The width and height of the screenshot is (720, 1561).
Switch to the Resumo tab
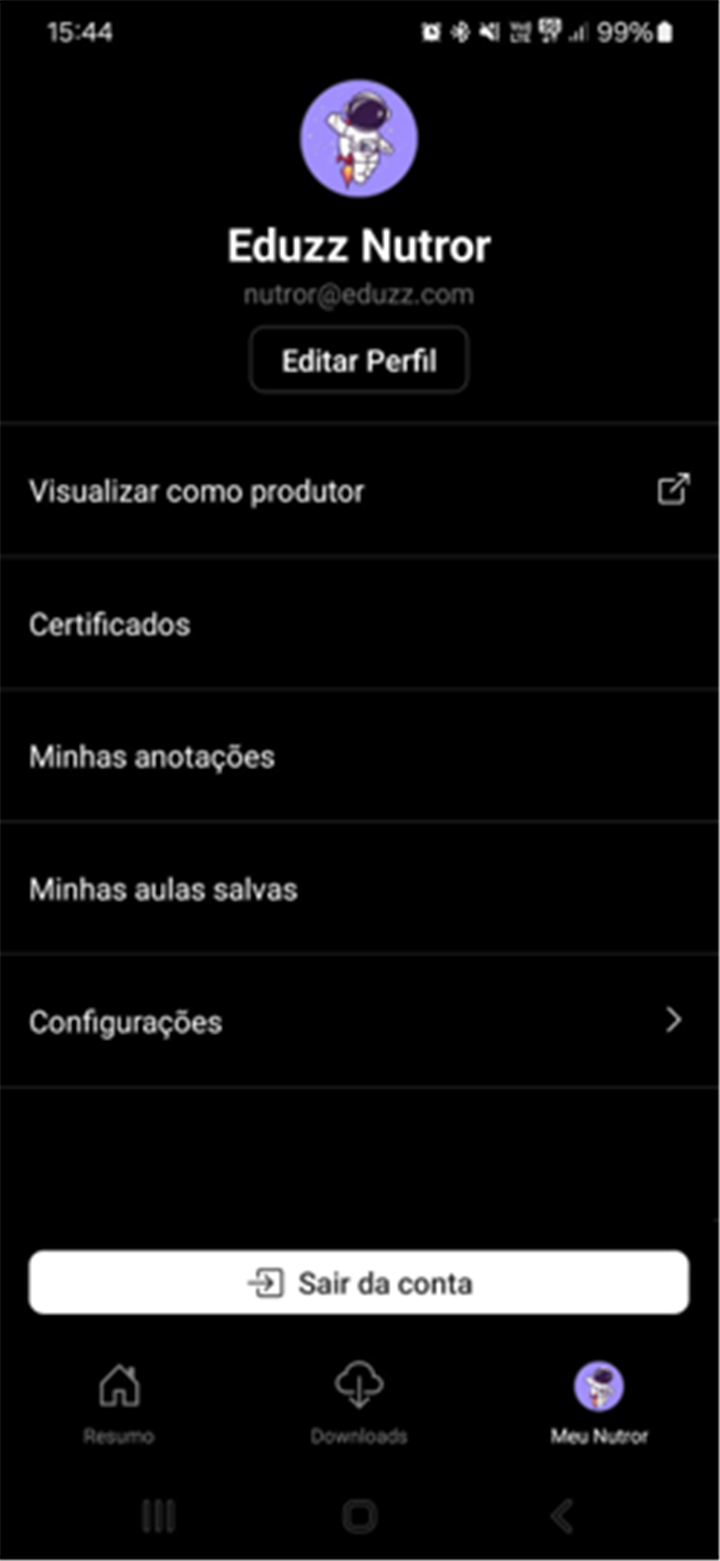(119, 1405)
